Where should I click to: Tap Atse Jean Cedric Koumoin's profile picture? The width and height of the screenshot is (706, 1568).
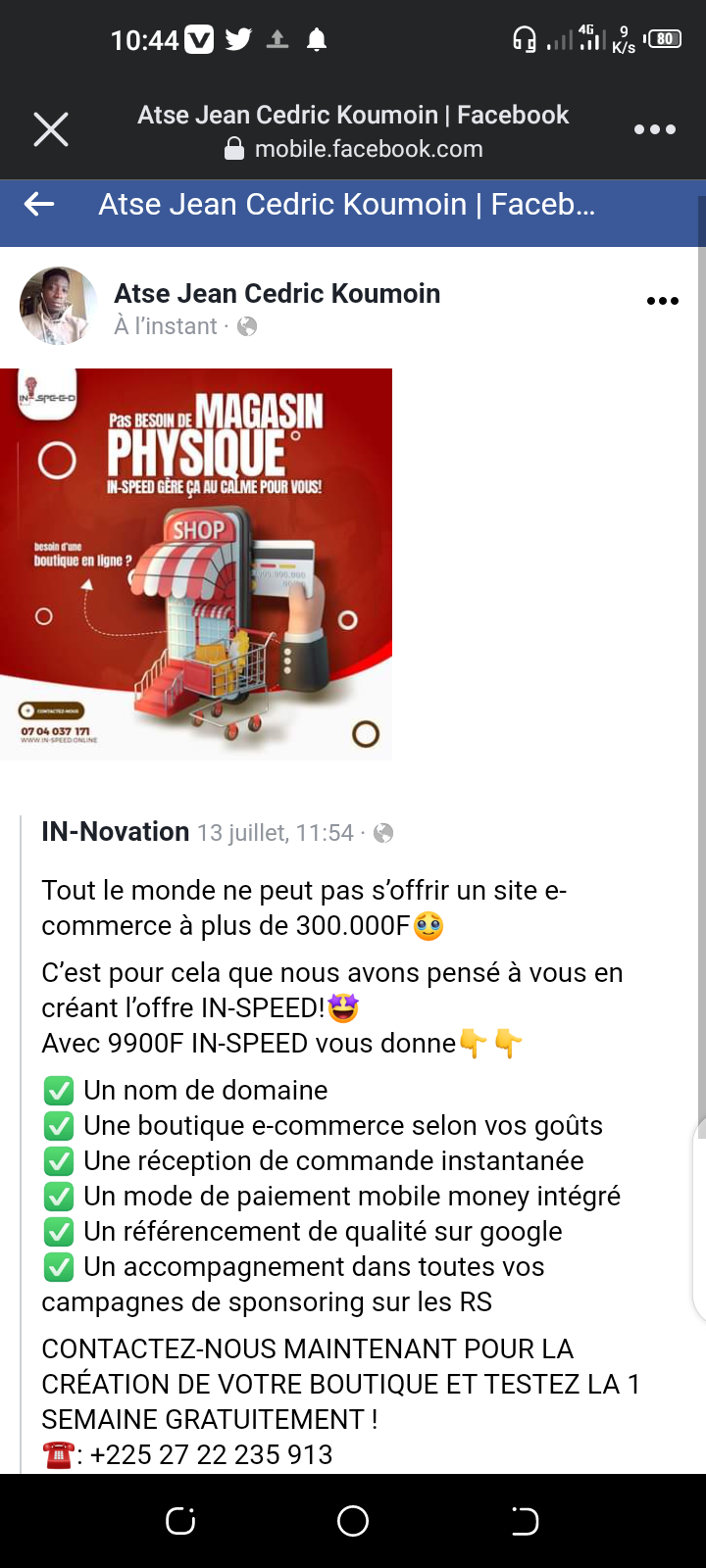(x=59, y=306)
